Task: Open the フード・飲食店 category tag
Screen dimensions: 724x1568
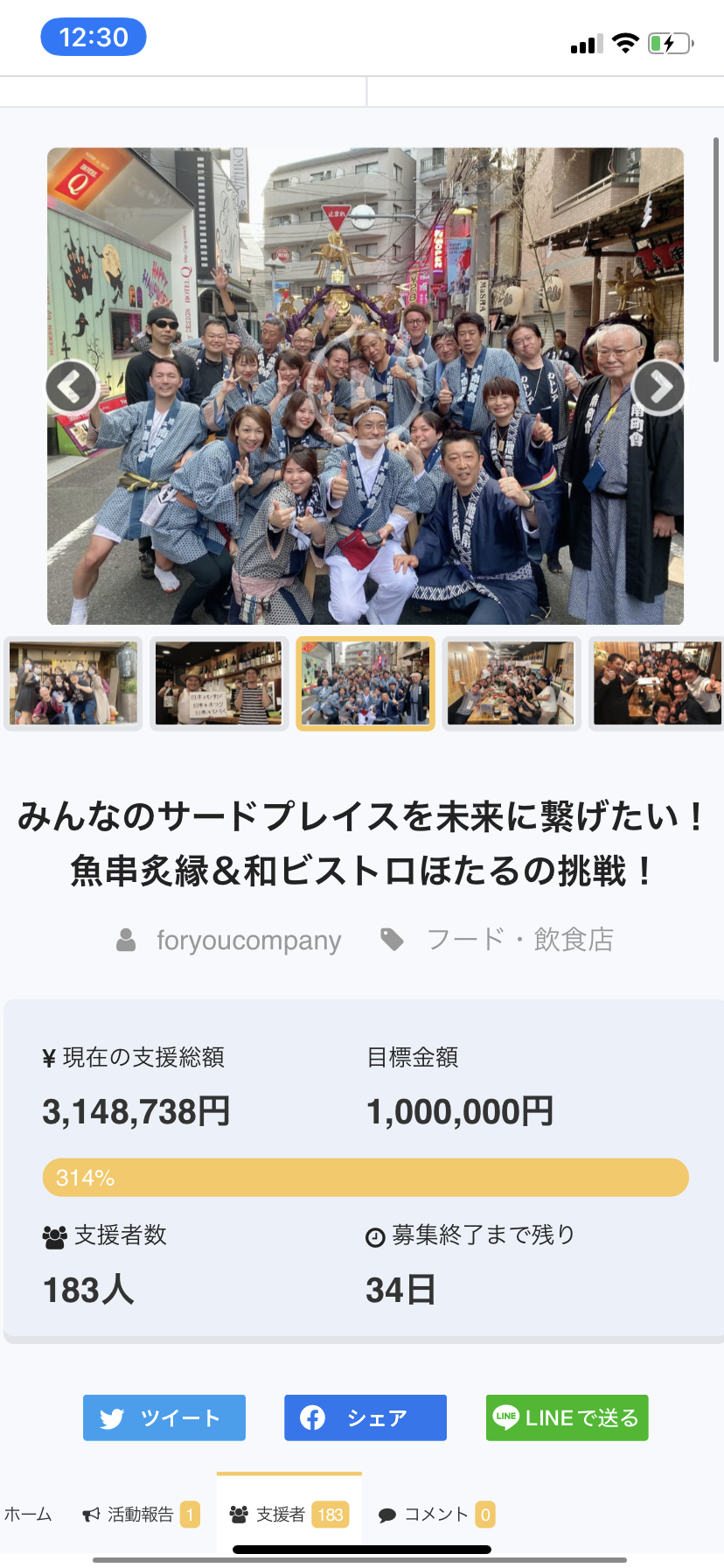Action: 519,940
